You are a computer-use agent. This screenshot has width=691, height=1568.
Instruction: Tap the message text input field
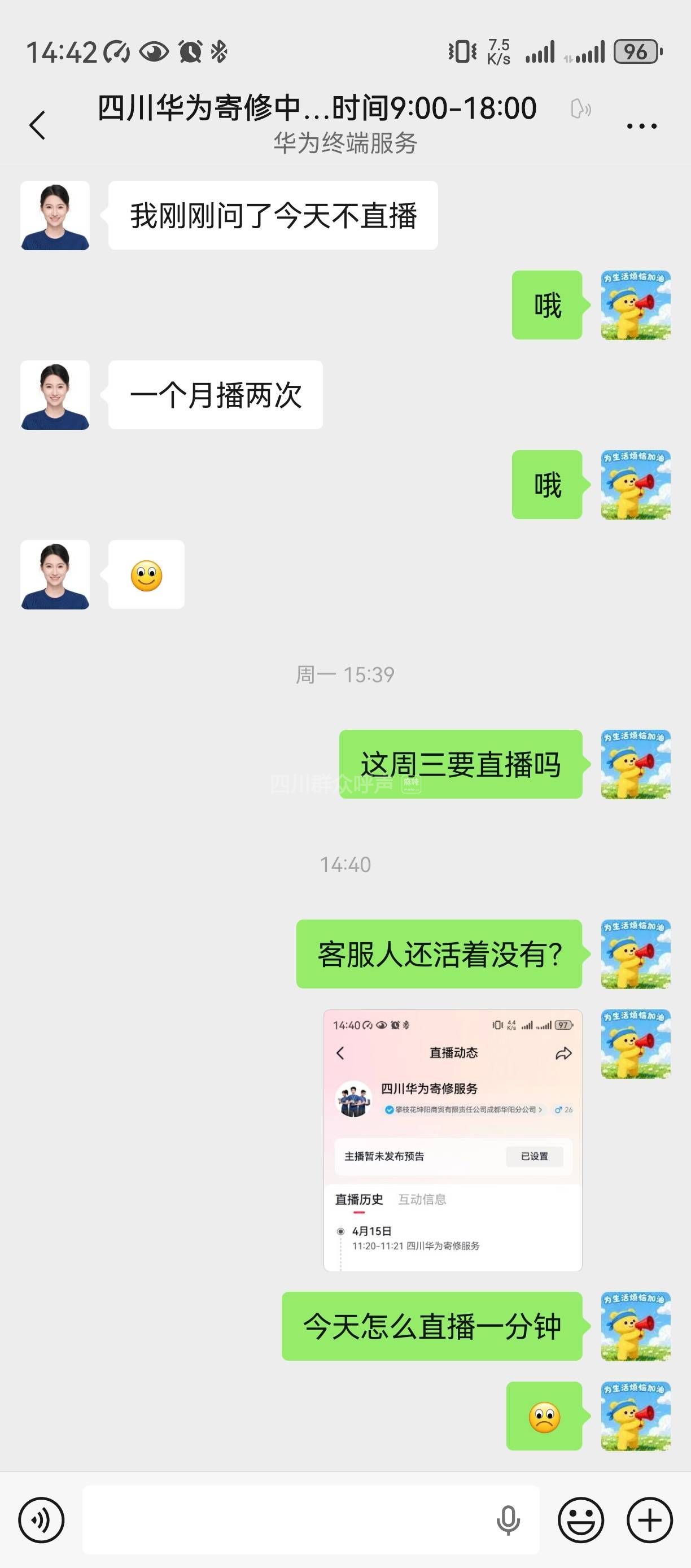point(286,1520)
